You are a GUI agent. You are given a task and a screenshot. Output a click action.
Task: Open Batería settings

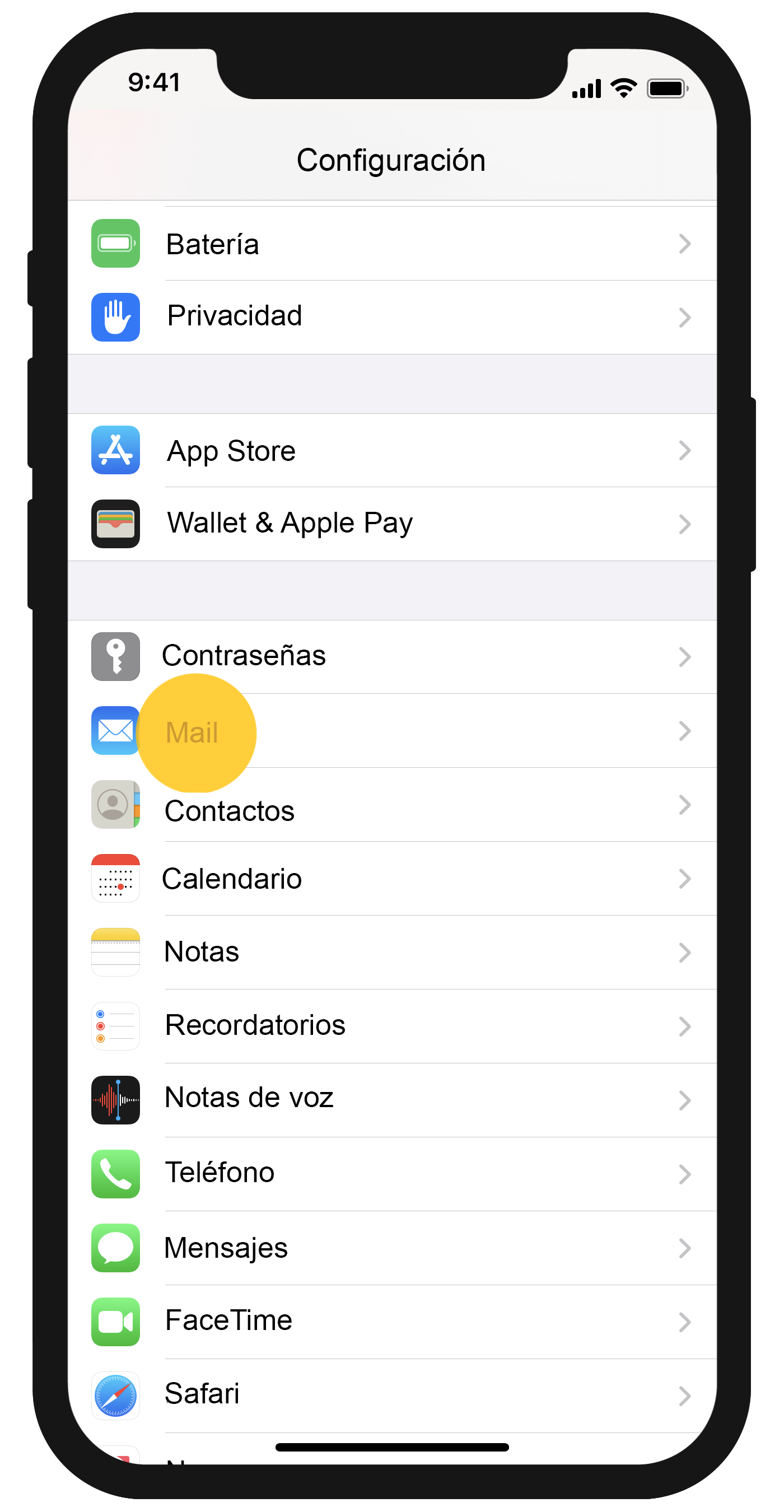point(391,244)
